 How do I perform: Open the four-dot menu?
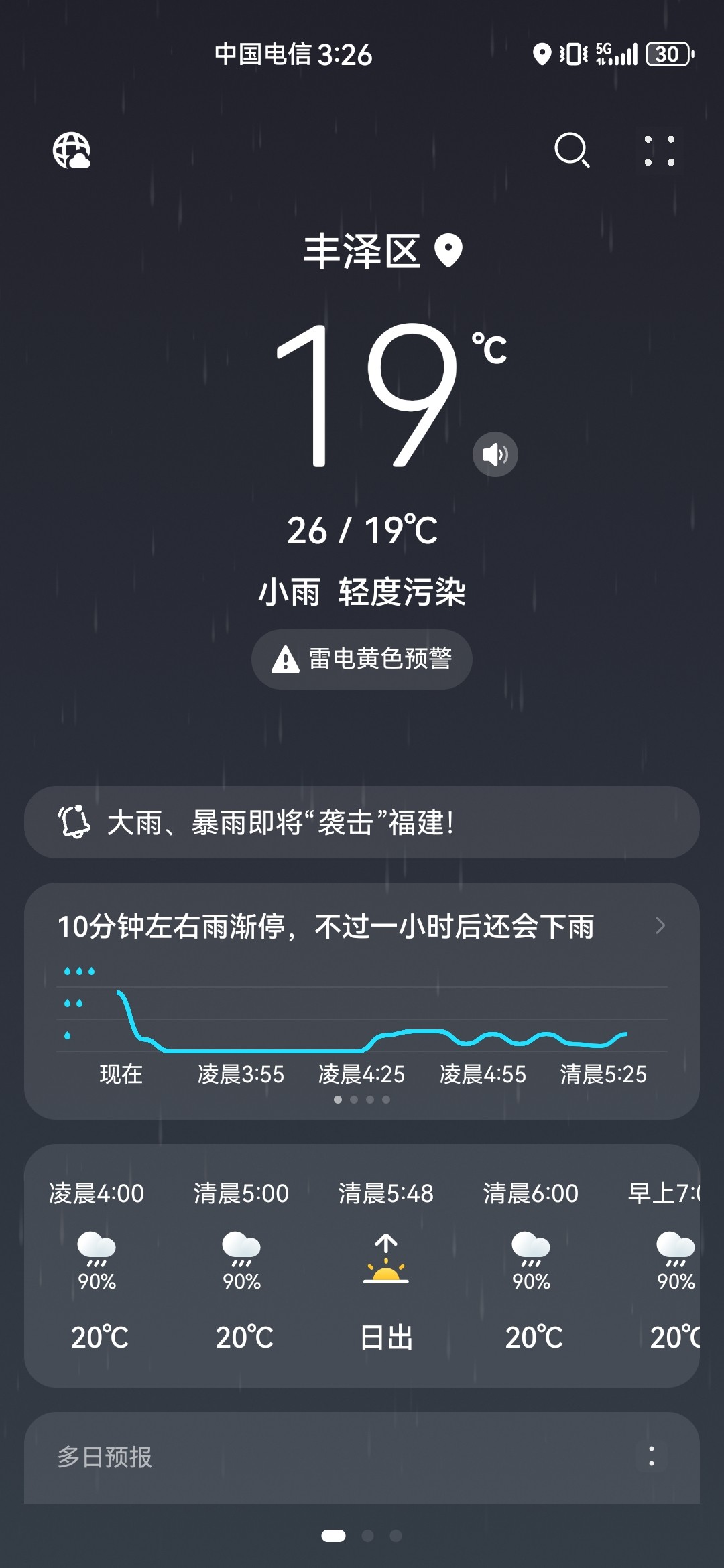coord(660,151)
